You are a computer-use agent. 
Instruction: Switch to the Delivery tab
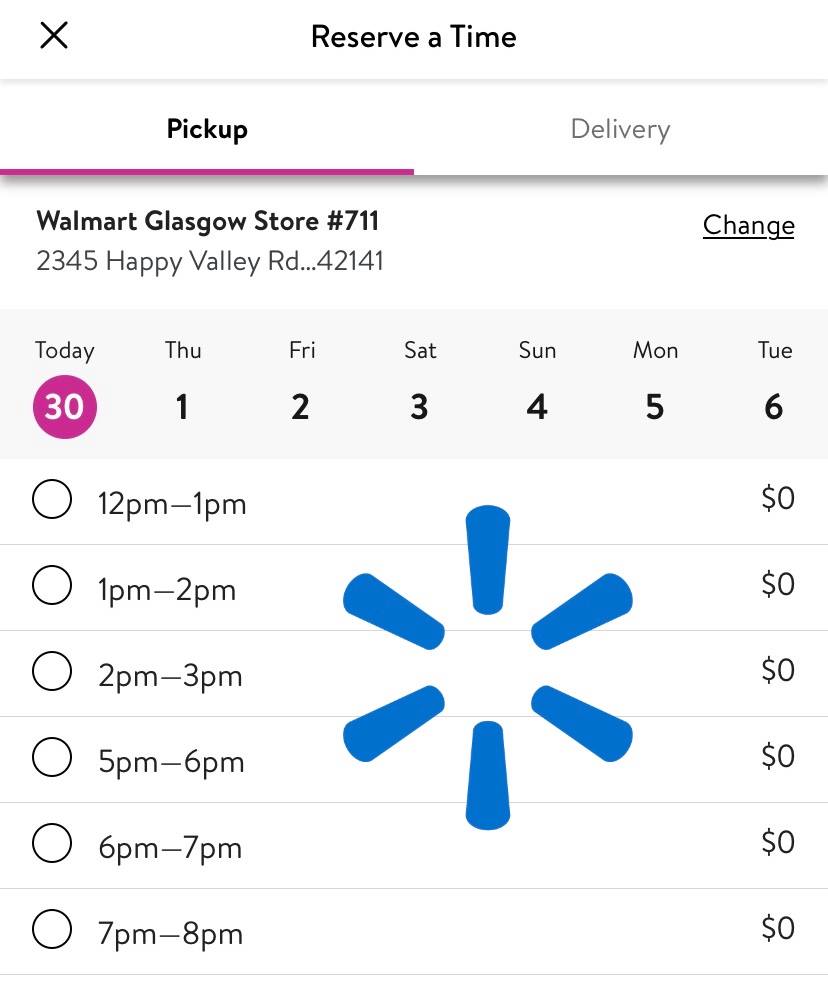coord(620,129)
